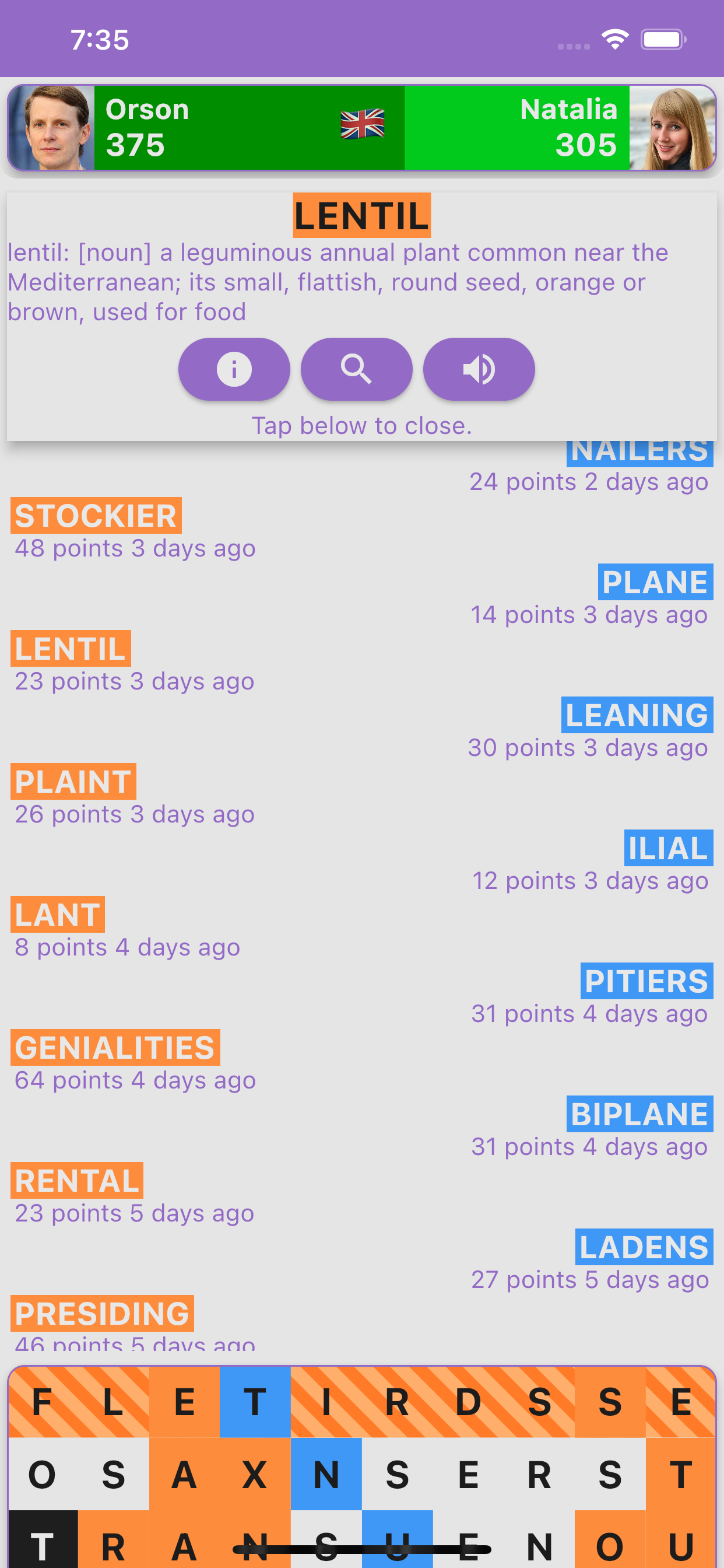
Task: Show definition of LEANING
Action: point(637,715)
